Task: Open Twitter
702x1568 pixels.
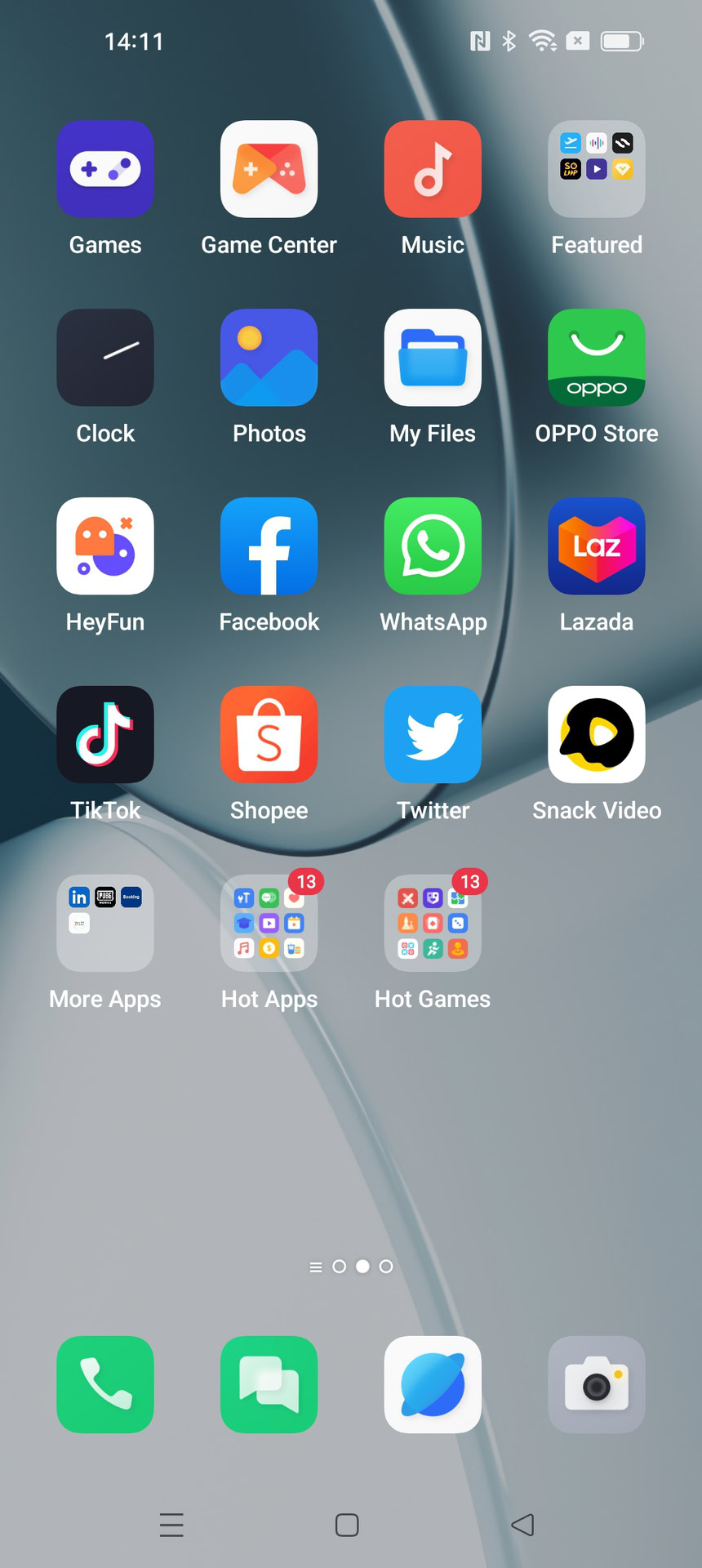Action: click(x=433, y=735)
